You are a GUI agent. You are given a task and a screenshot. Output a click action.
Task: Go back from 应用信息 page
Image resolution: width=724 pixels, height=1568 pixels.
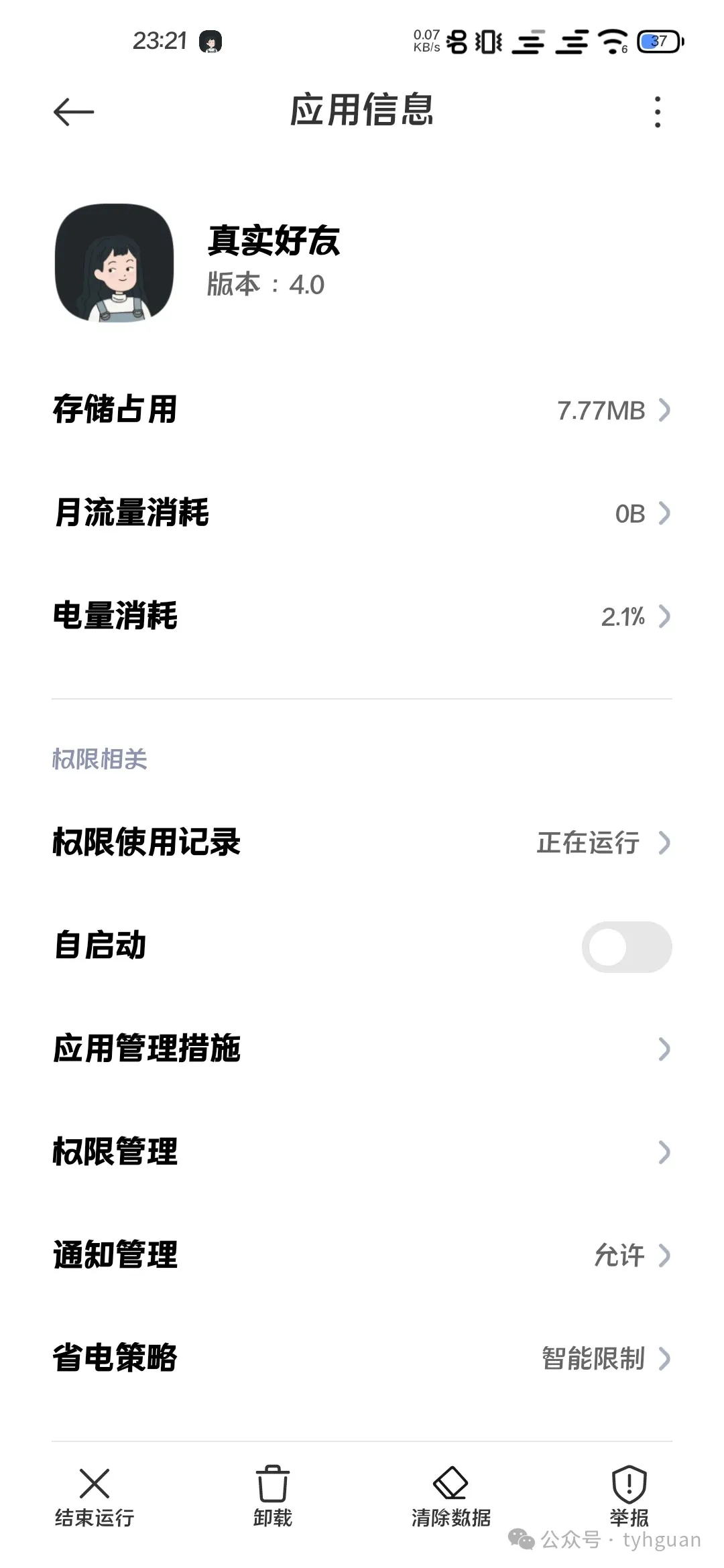pos(74,112)
